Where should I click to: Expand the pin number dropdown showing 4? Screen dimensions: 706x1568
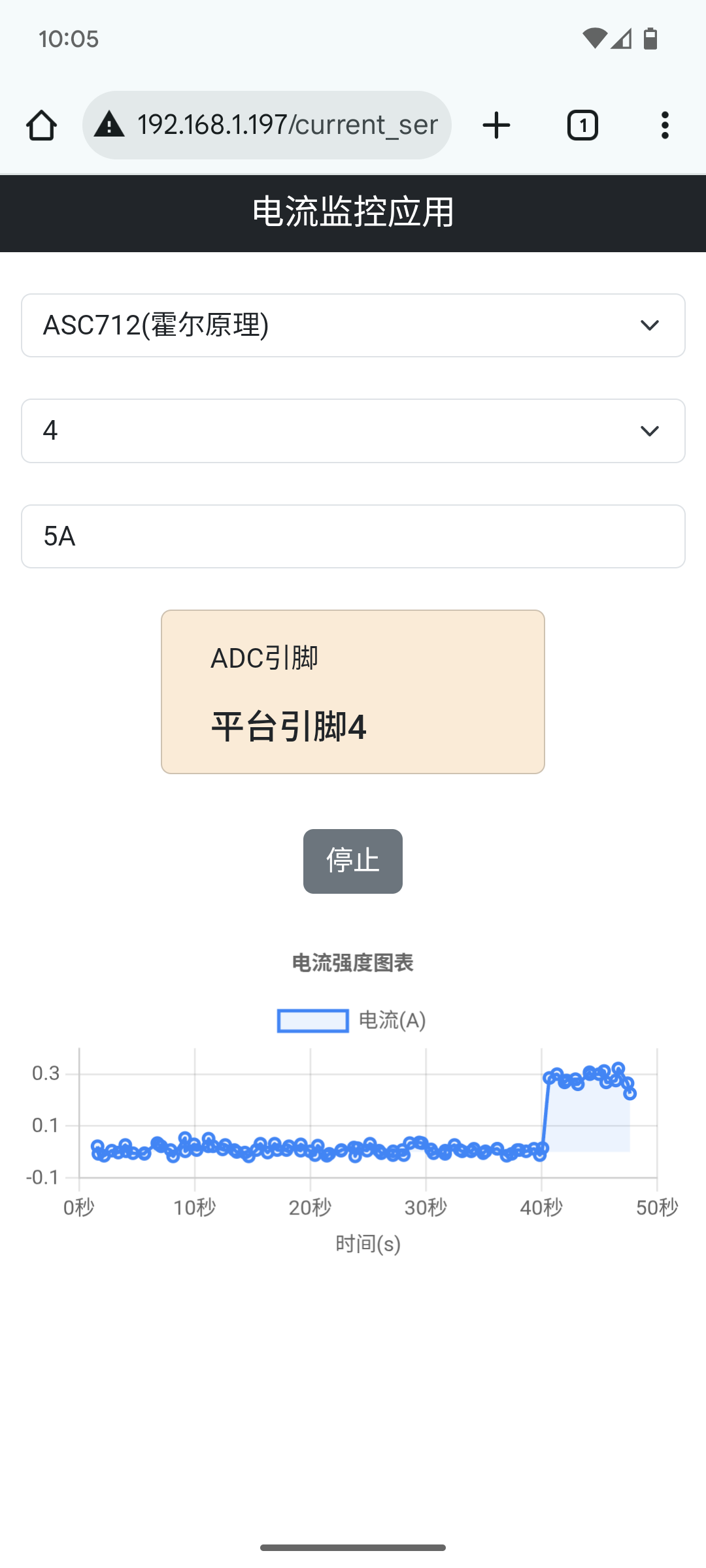click(x=353, y=431)
